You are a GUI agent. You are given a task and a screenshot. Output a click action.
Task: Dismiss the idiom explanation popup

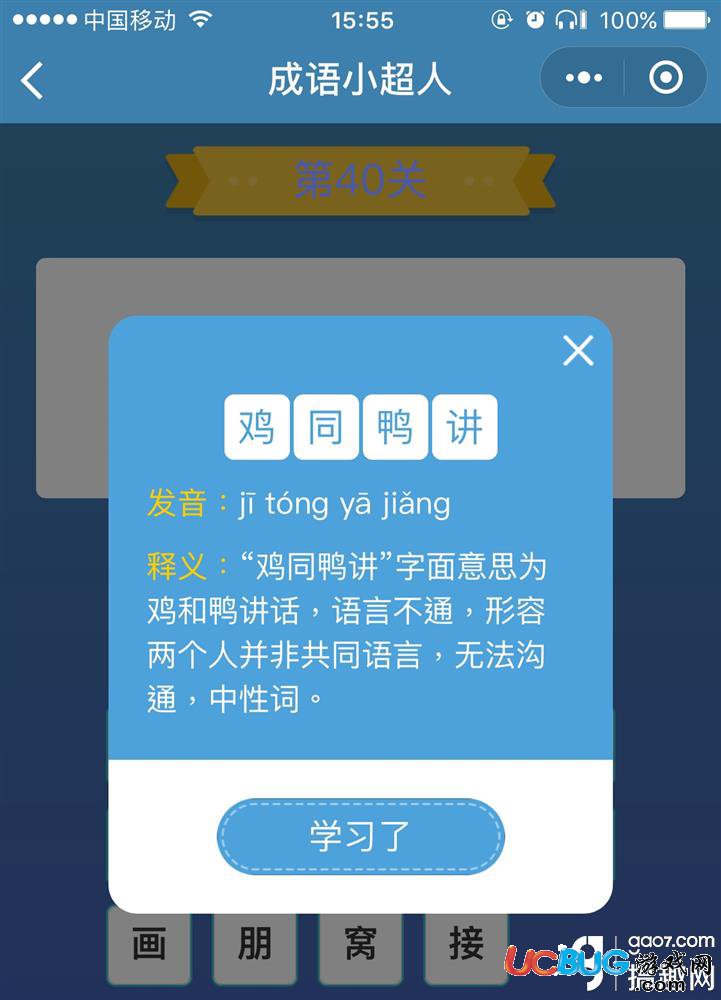tap(578, 350)
